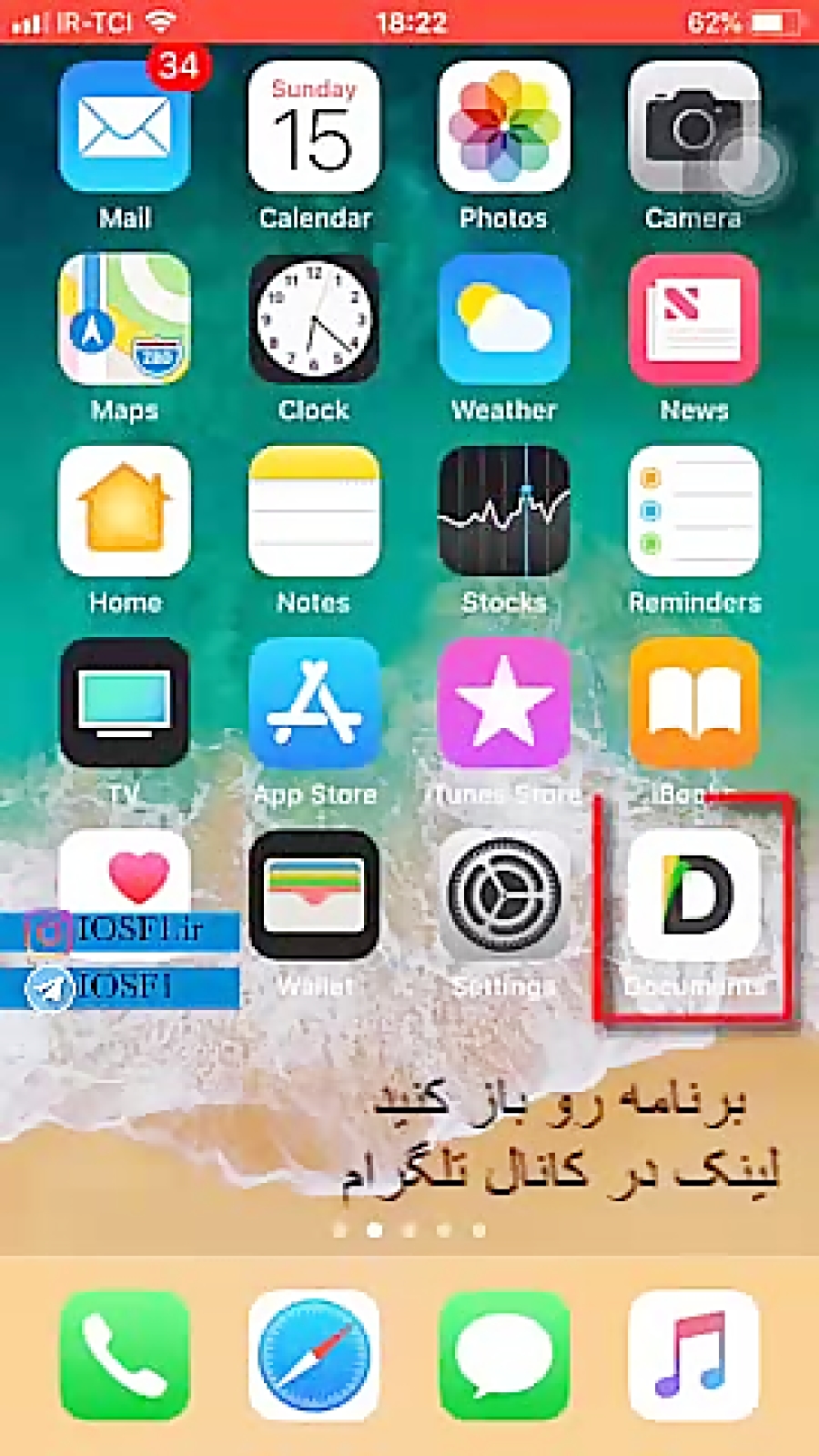Screen dimensions: 819x1456
Task: Open the Stocks app
Action: 504,511
